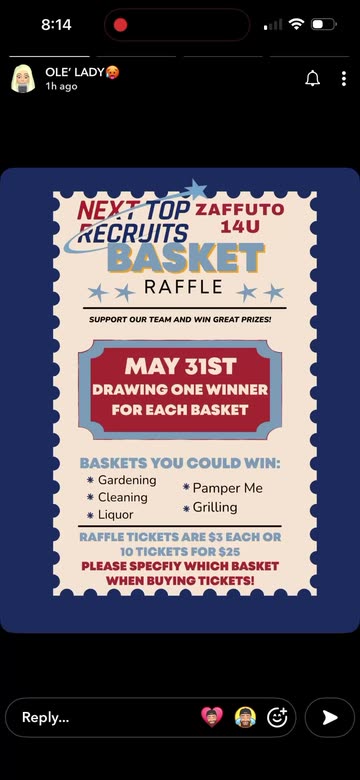Screen dimensions: 360x780
Task: Open the emoji reaction picker
Action: click(x=277, y=717)
